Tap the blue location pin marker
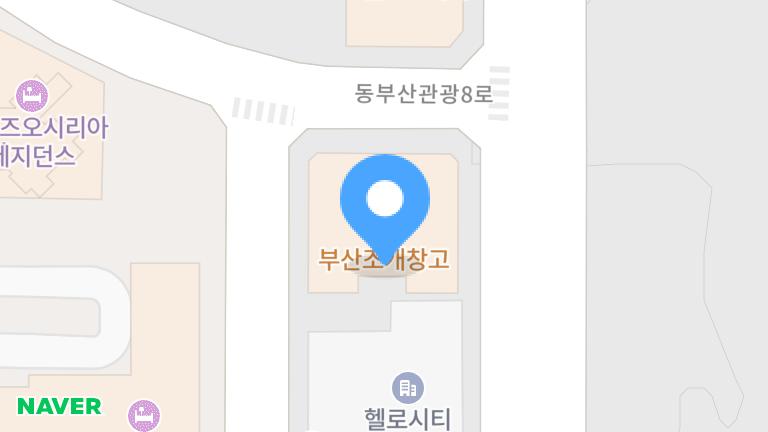Image resolution: width=768 pixels, height=432 pixels. click(x=385, y=200)
